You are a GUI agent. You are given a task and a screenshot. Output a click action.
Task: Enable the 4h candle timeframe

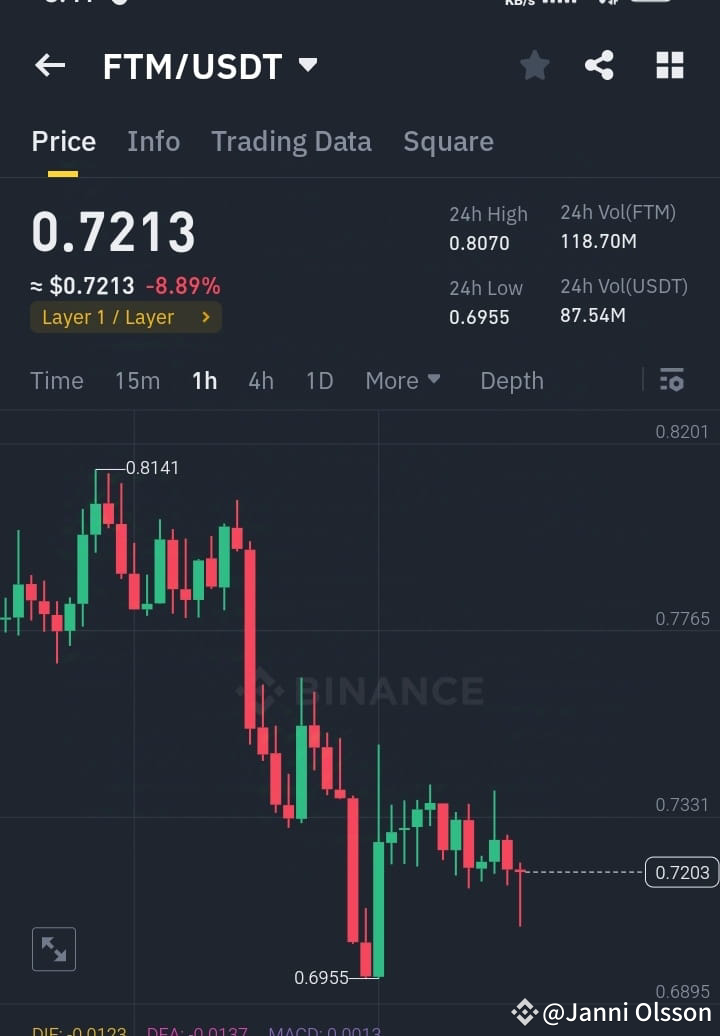(x=260, y=381)
